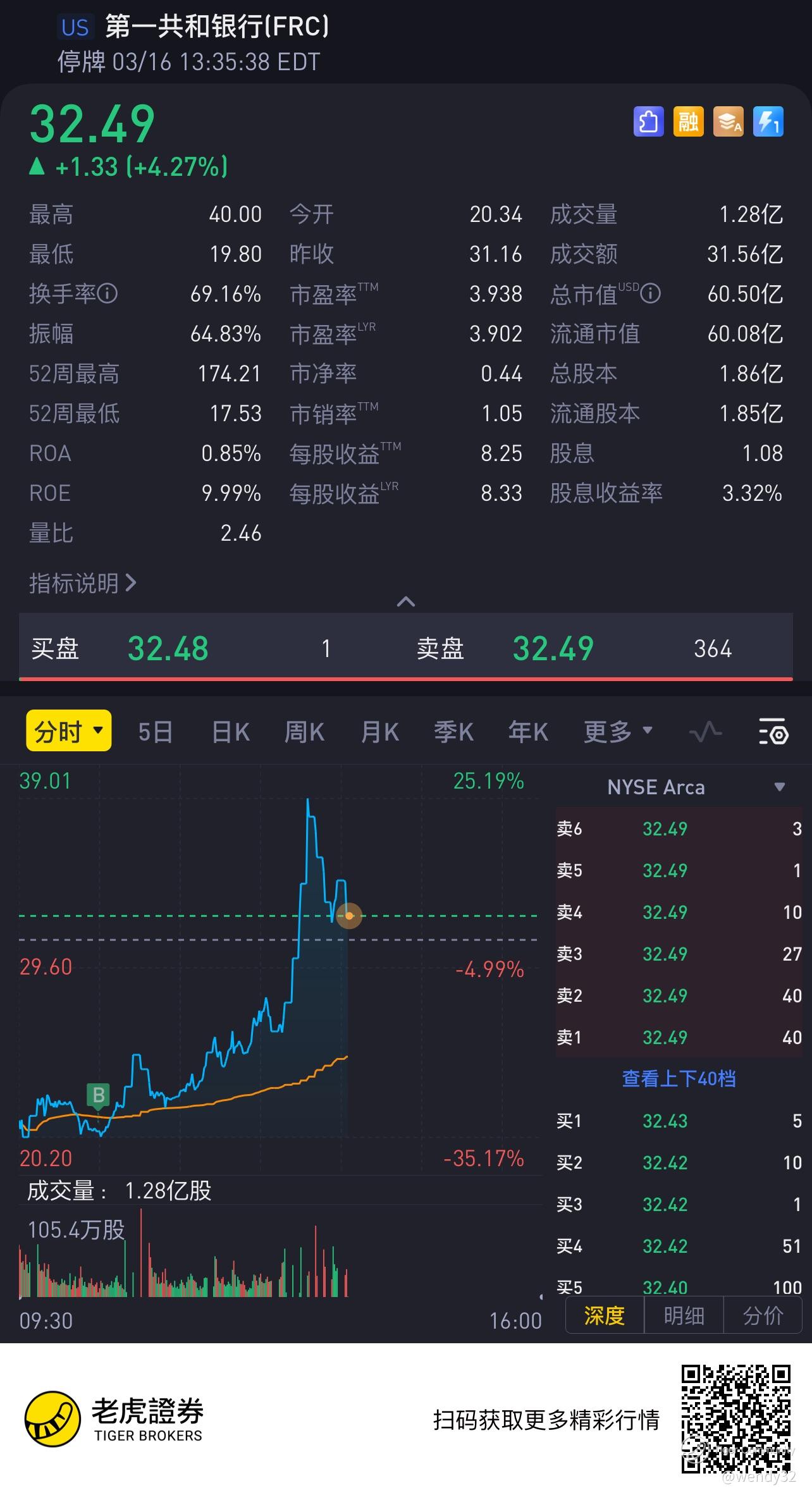Open the 分价 tab
Screen dimensions: 812x1495
763,1316
